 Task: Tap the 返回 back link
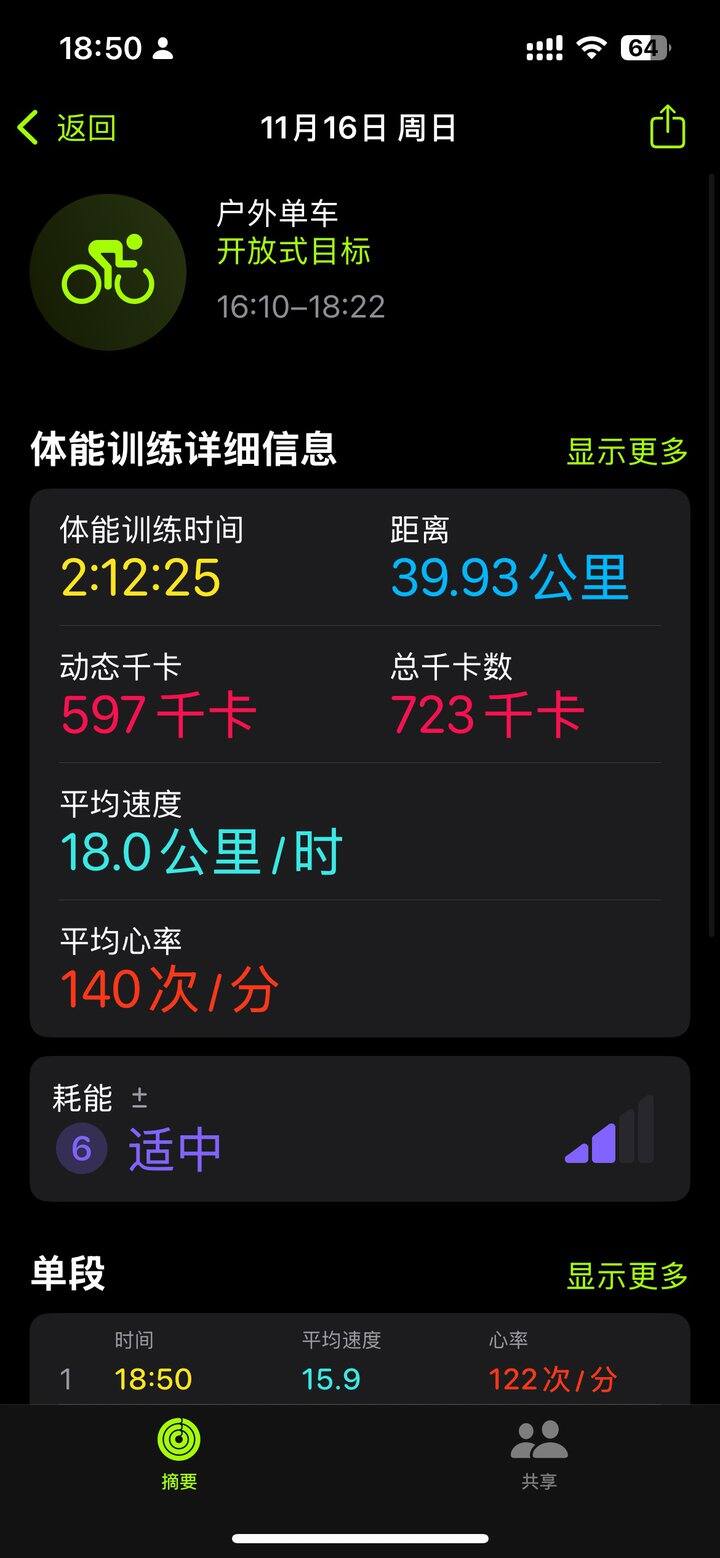click(x=85, y=127)
